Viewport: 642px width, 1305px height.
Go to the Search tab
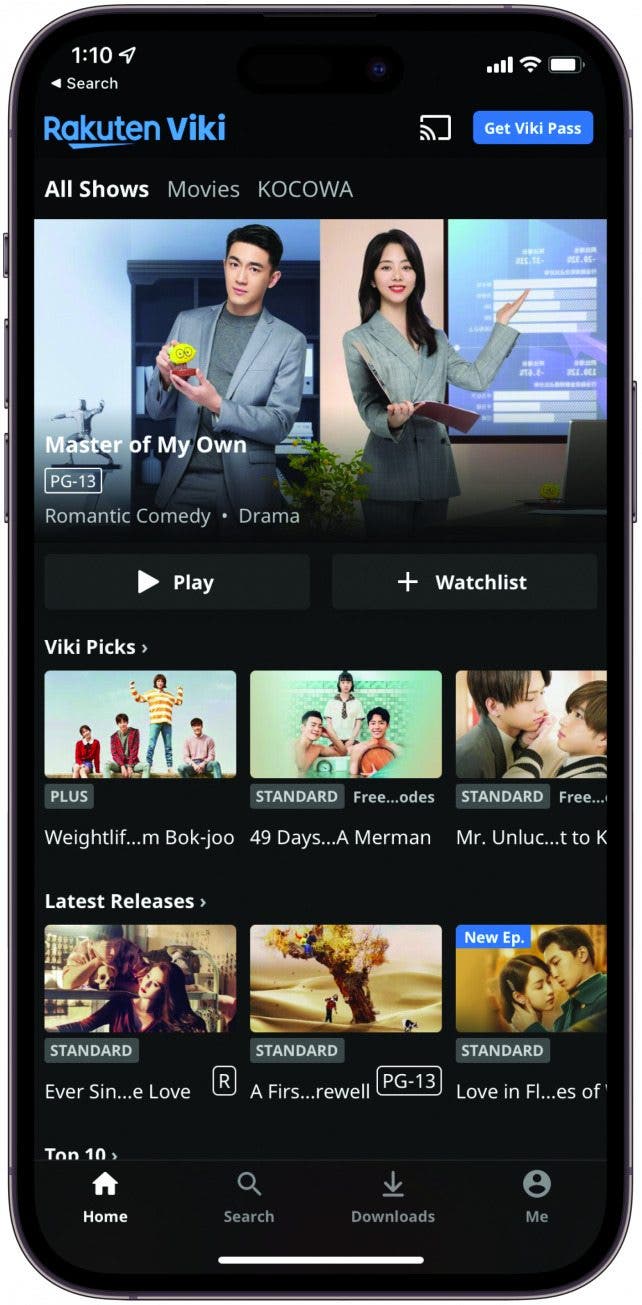[249, 1198]
